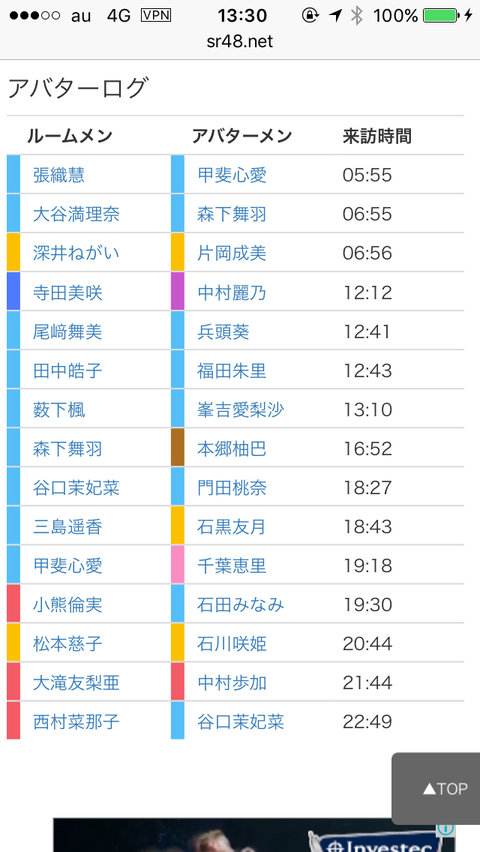
Task: Open room member 小熊倫実 link
Action: pyautogui.click(x=67, y=605)
